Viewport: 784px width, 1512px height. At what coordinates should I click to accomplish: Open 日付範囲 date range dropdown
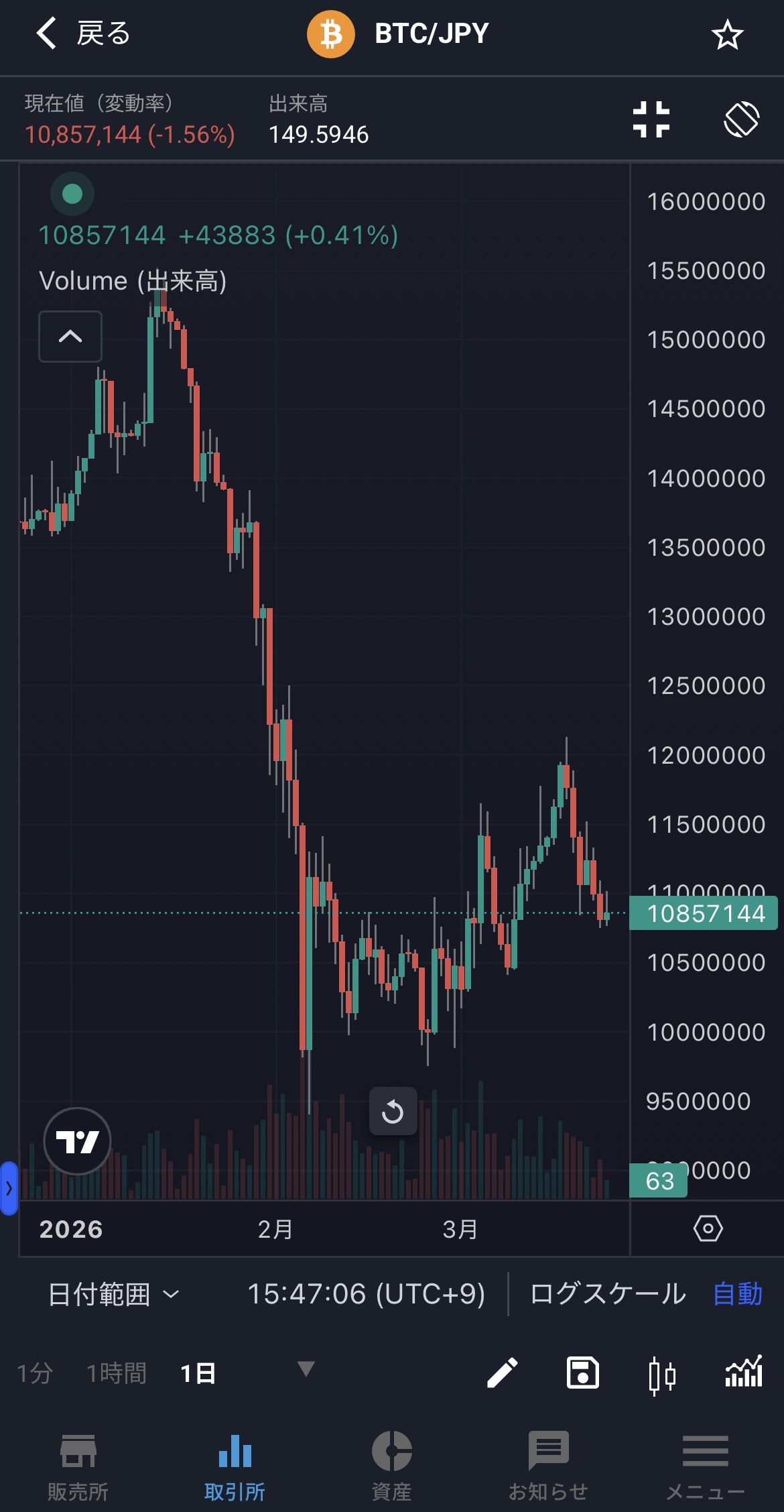(x=114, y=1294)
